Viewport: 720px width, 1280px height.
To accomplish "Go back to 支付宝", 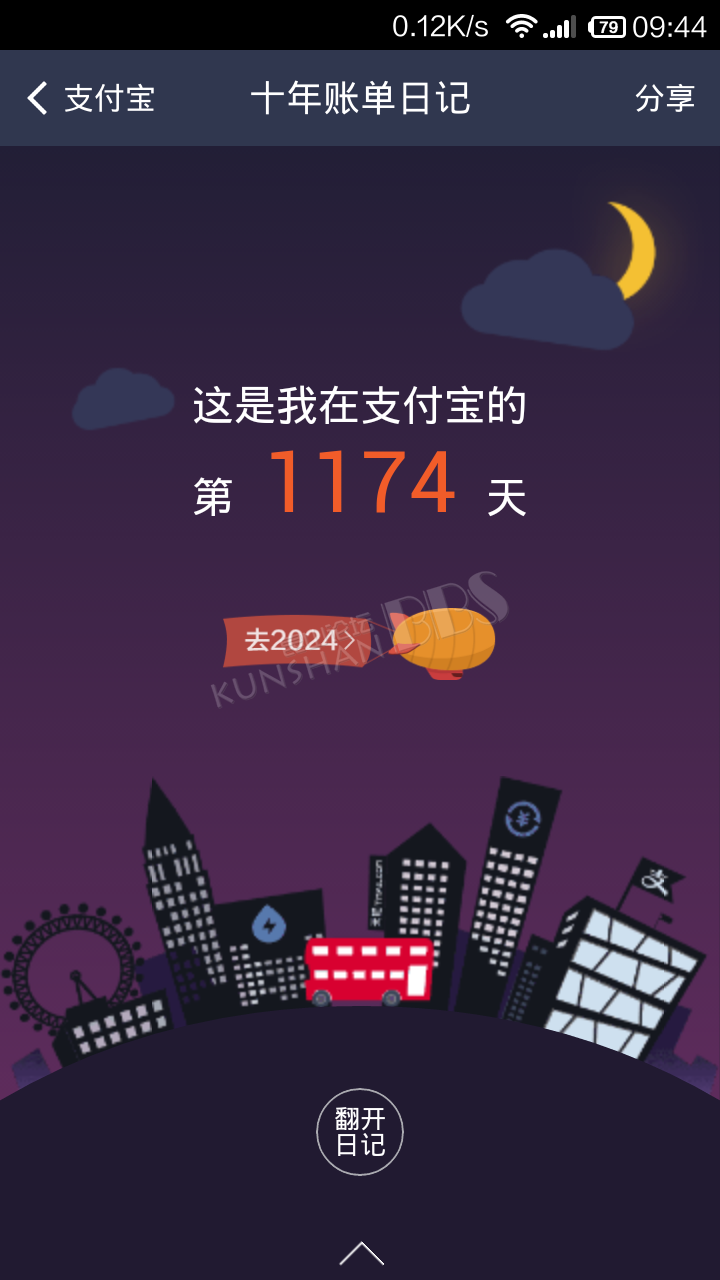I will tap(90, 98).
